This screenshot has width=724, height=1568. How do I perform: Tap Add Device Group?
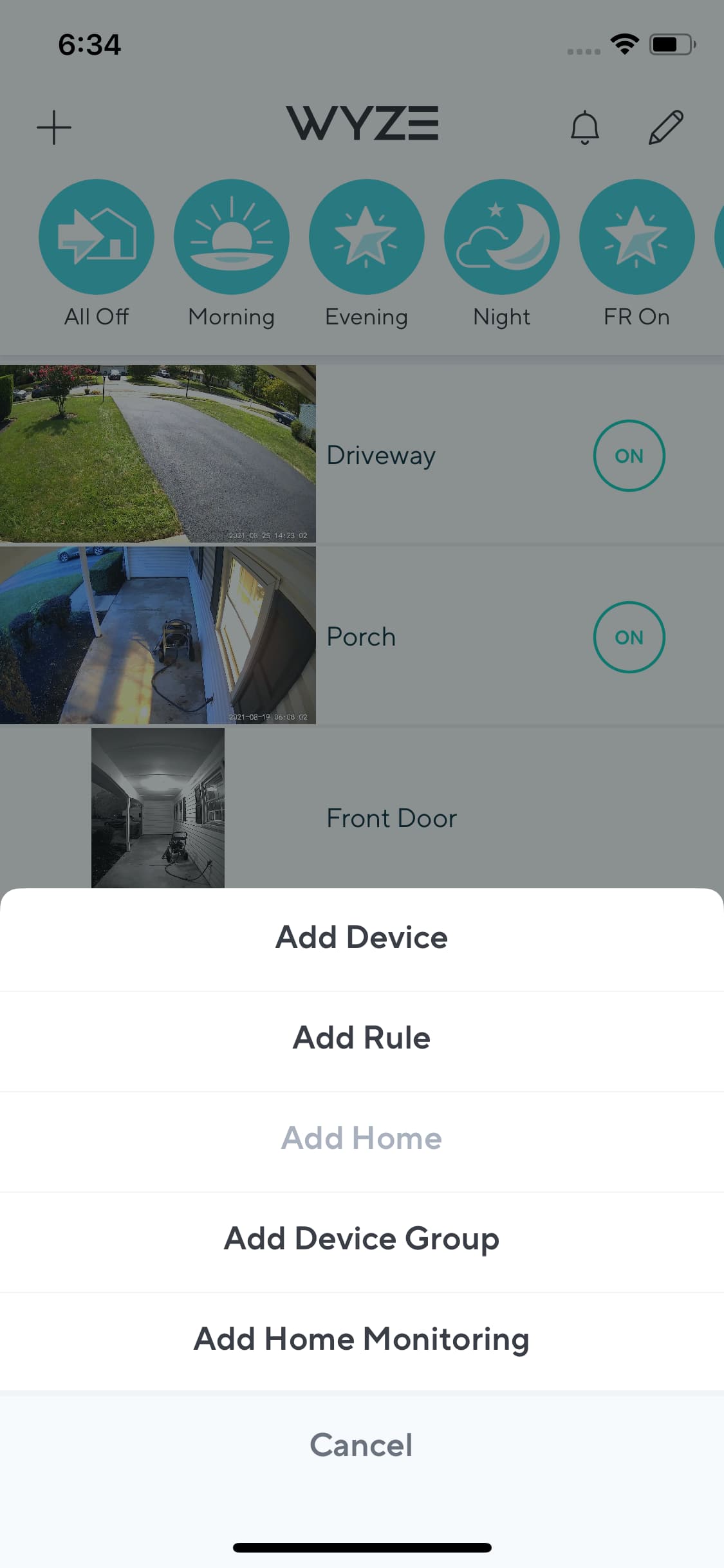tap(362, 1238)
